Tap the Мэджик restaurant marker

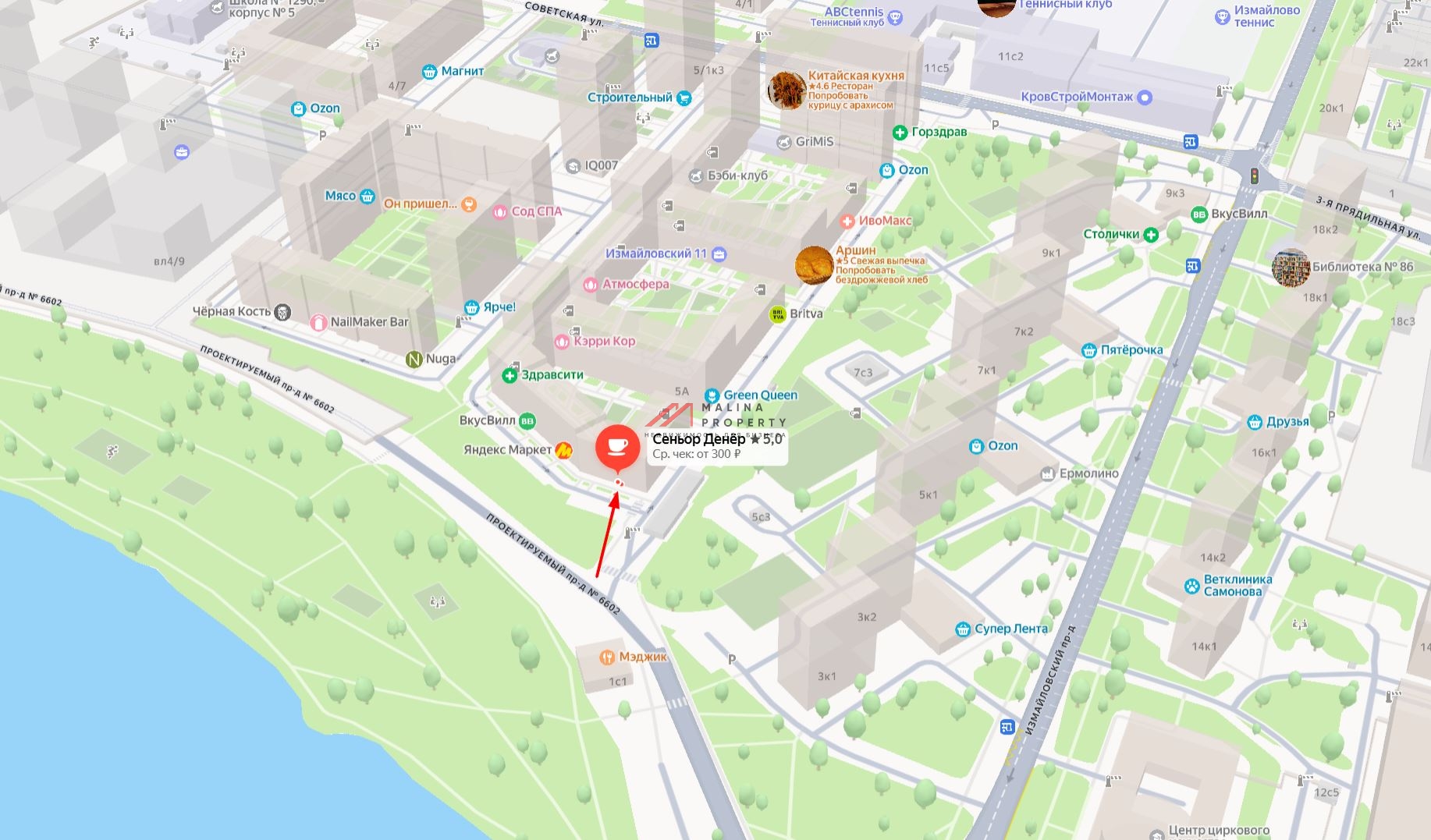click(x=608, y=657)
